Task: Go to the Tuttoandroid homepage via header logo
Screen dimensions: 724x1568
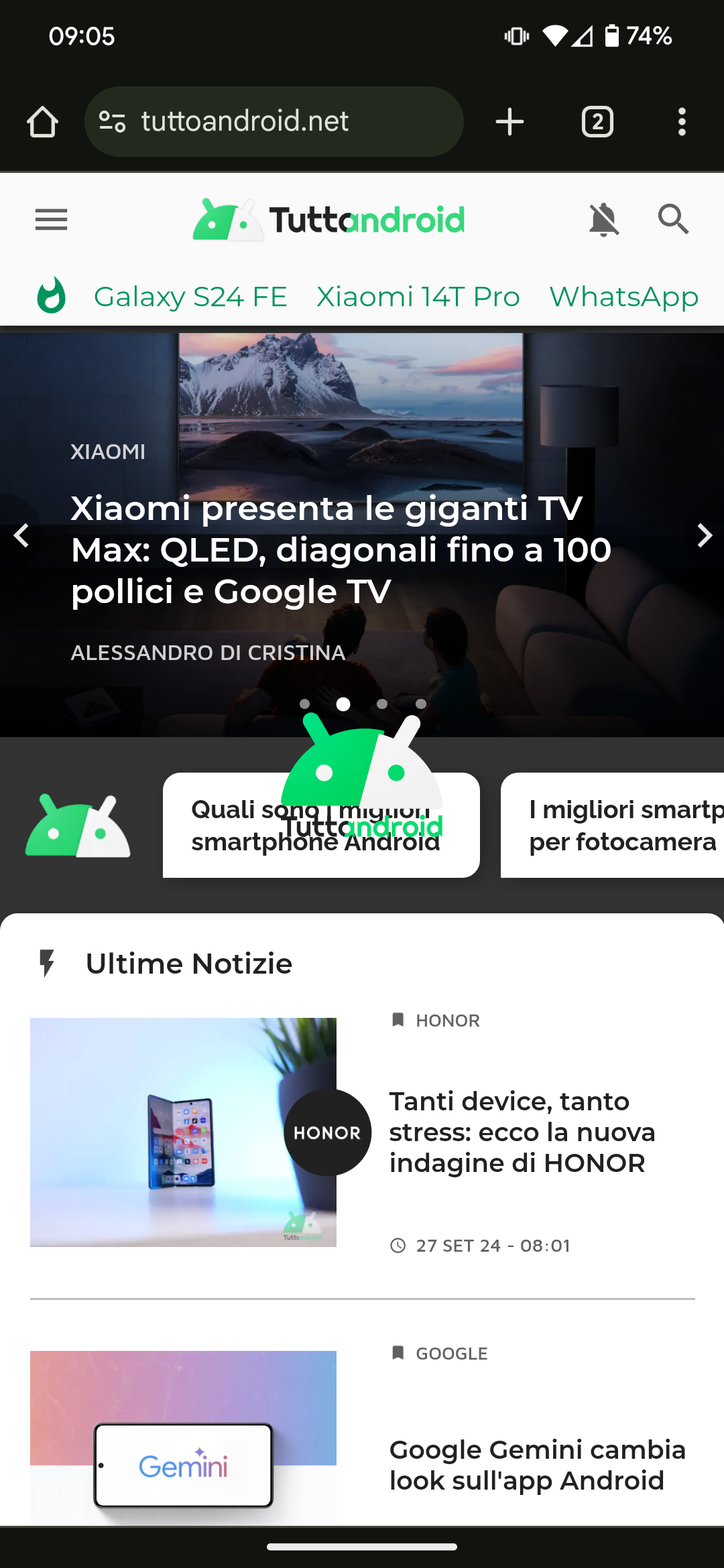Action: click(329, 219)
